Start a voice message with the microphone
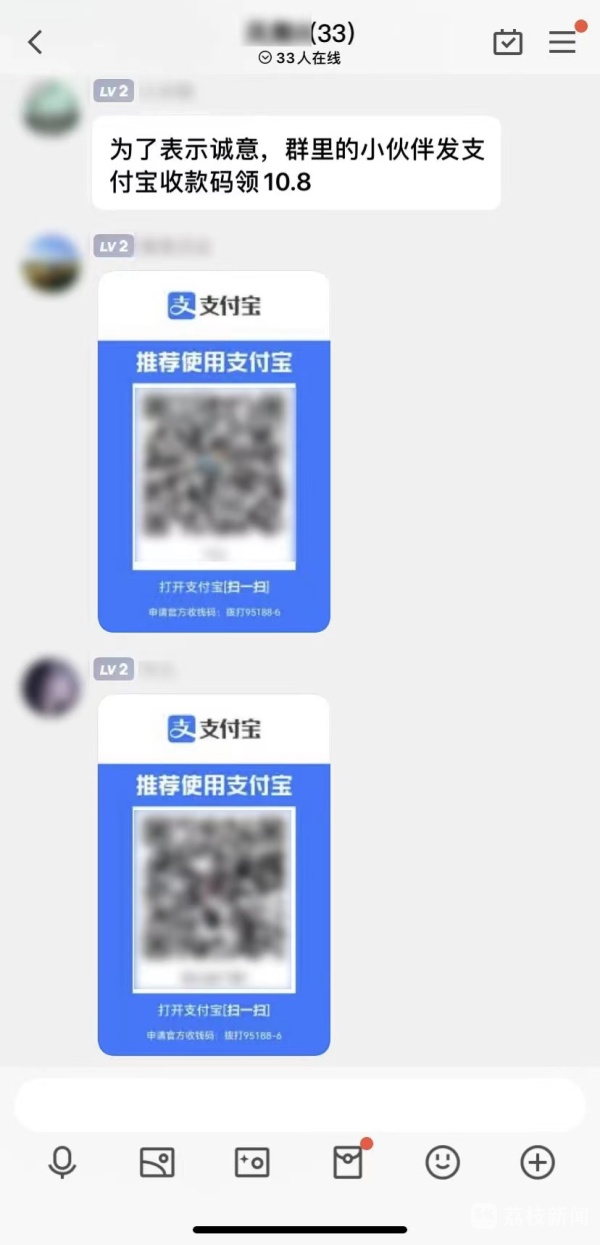Screen dimensions: 600x1245 click(63, 1162)
